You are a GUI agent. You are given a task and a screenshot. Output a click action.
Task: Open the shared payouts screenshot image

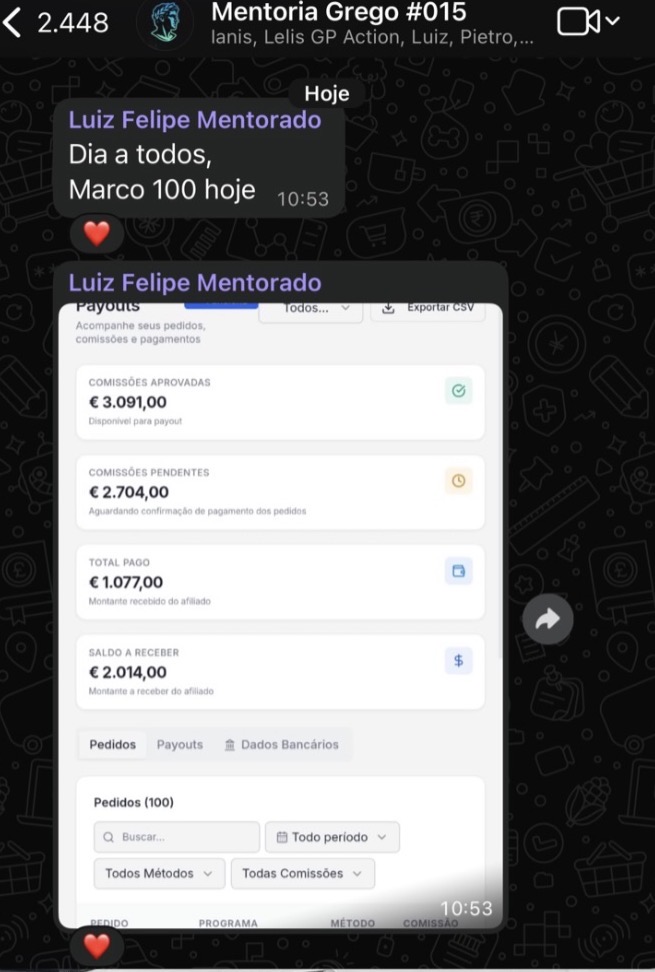click(x=281, y=600)
